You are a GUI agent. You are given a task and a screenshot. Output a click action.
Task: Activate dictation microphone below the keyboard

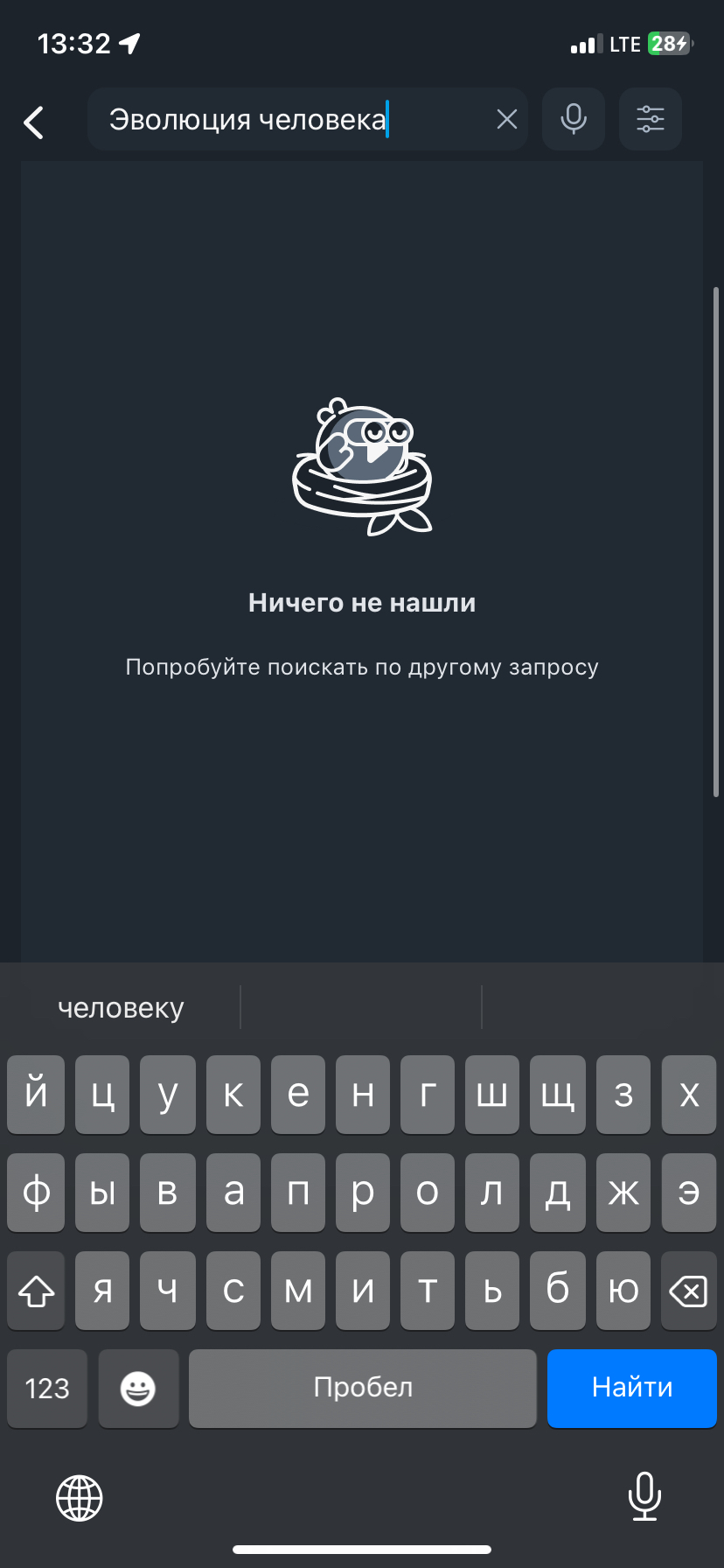[644, 1495]
